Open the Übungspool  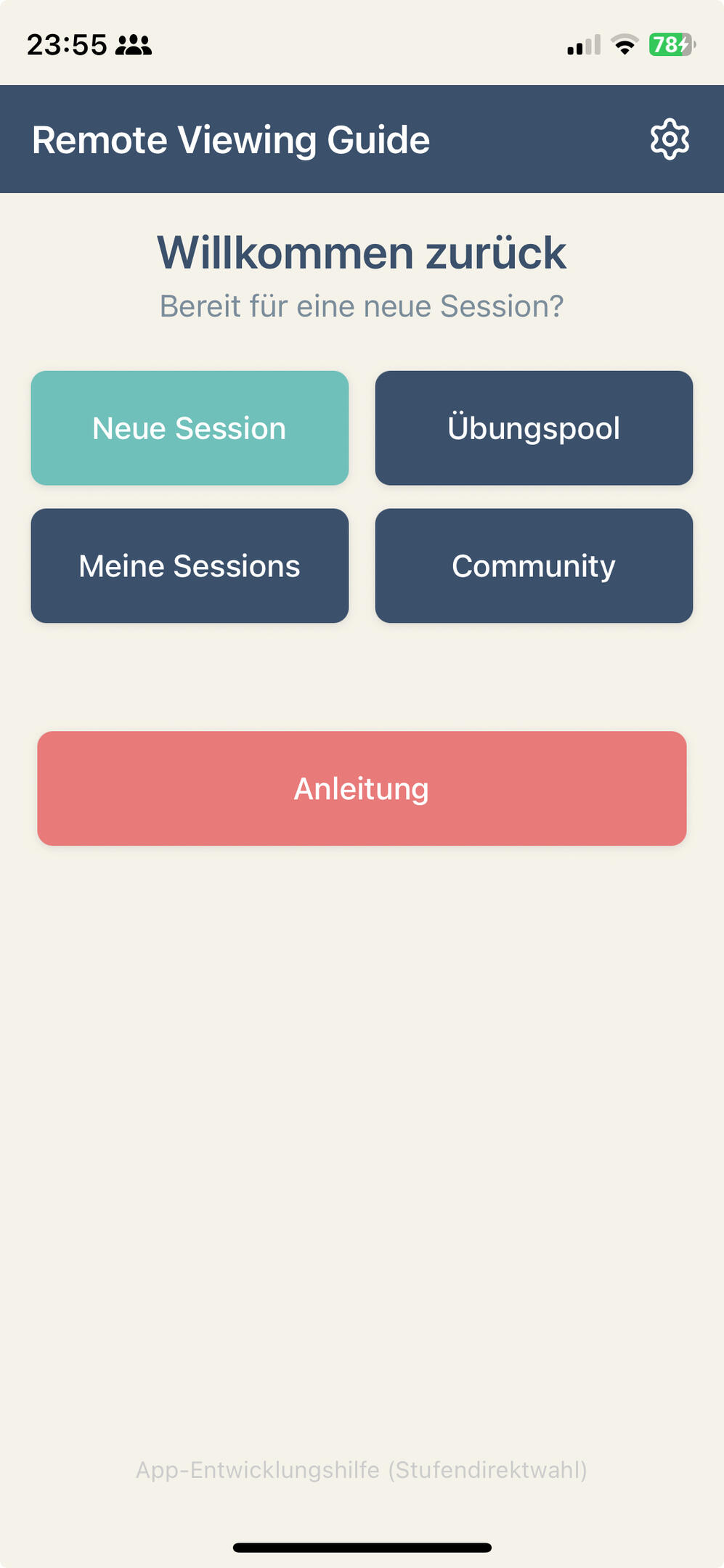pyautogui.click(x=534, y=428)
